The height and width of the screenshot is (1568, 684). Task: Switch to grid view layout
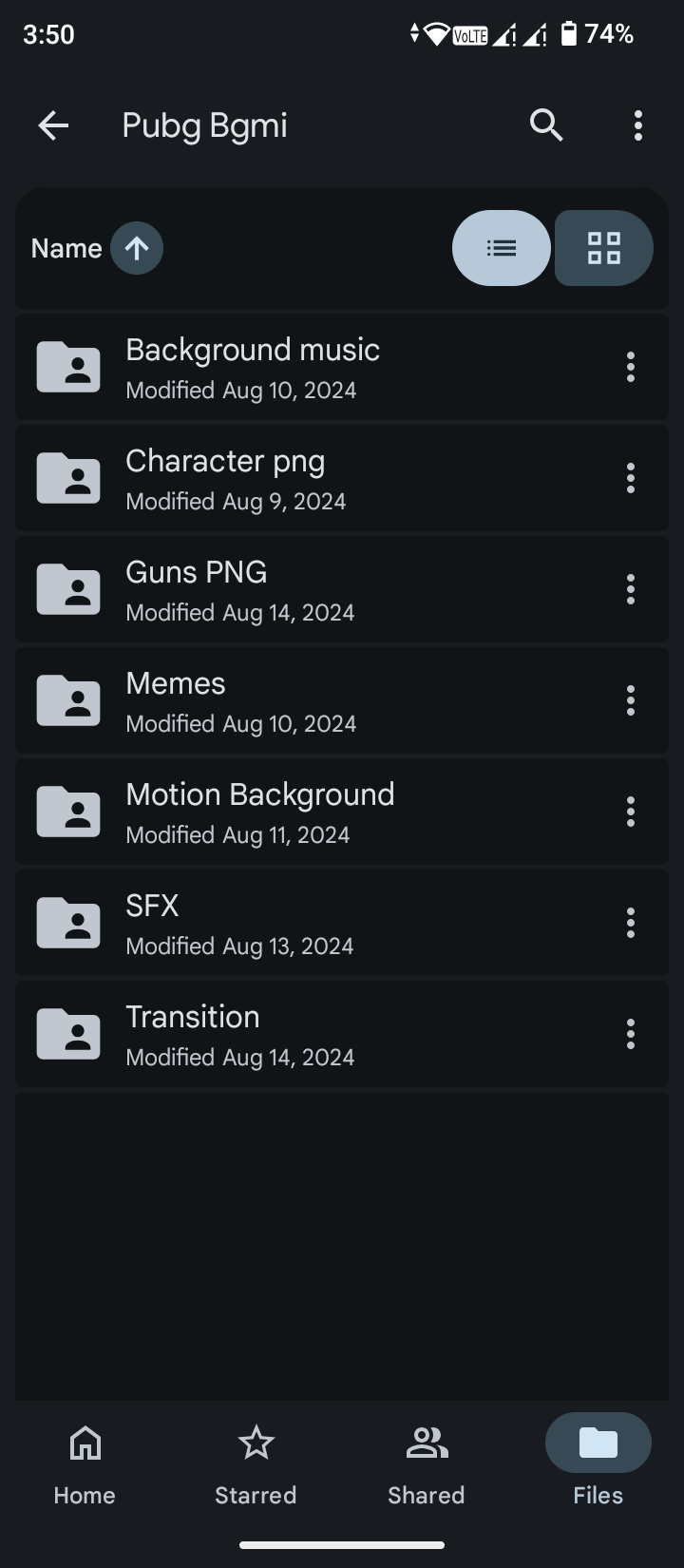[604, 248]
